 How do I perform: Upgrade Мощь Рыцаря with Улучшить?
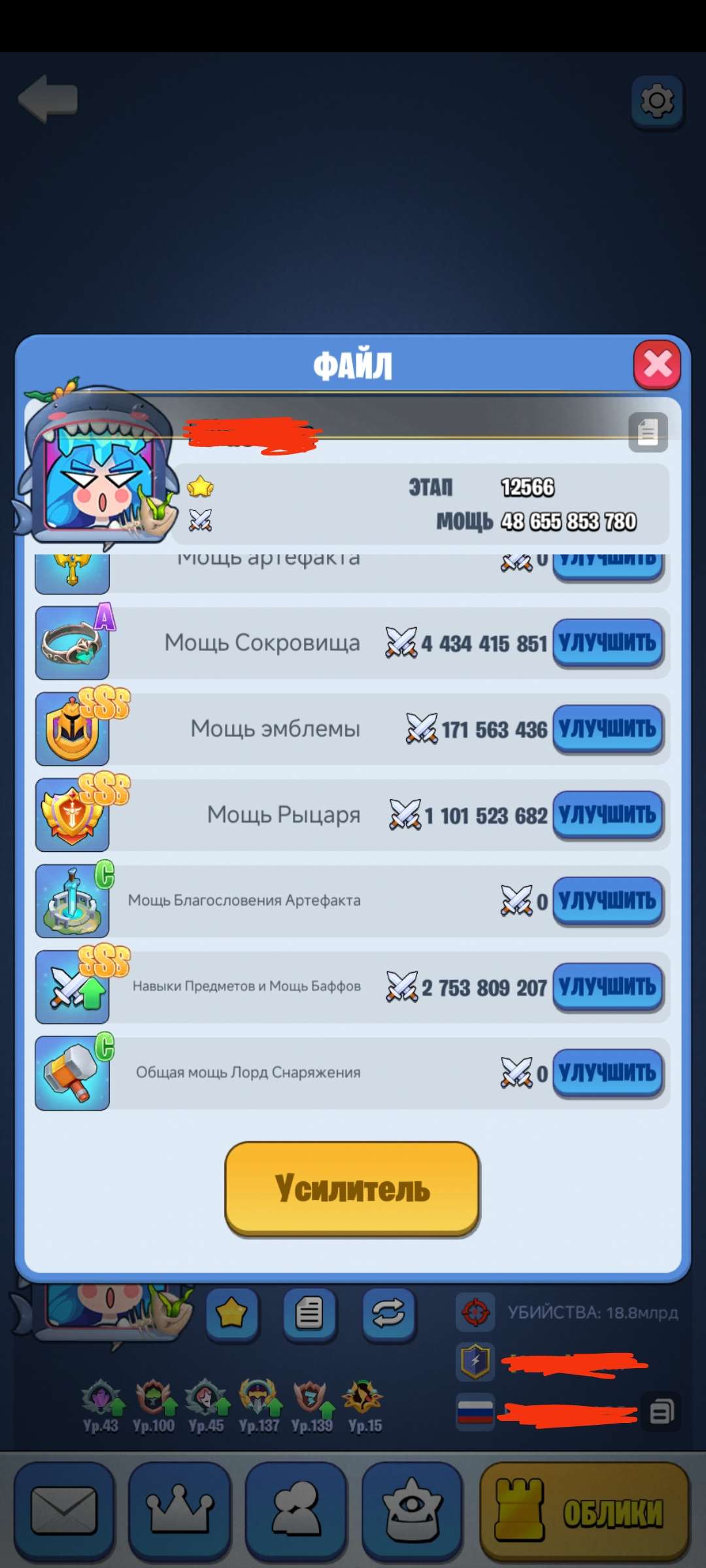click(x=607, y=815)
